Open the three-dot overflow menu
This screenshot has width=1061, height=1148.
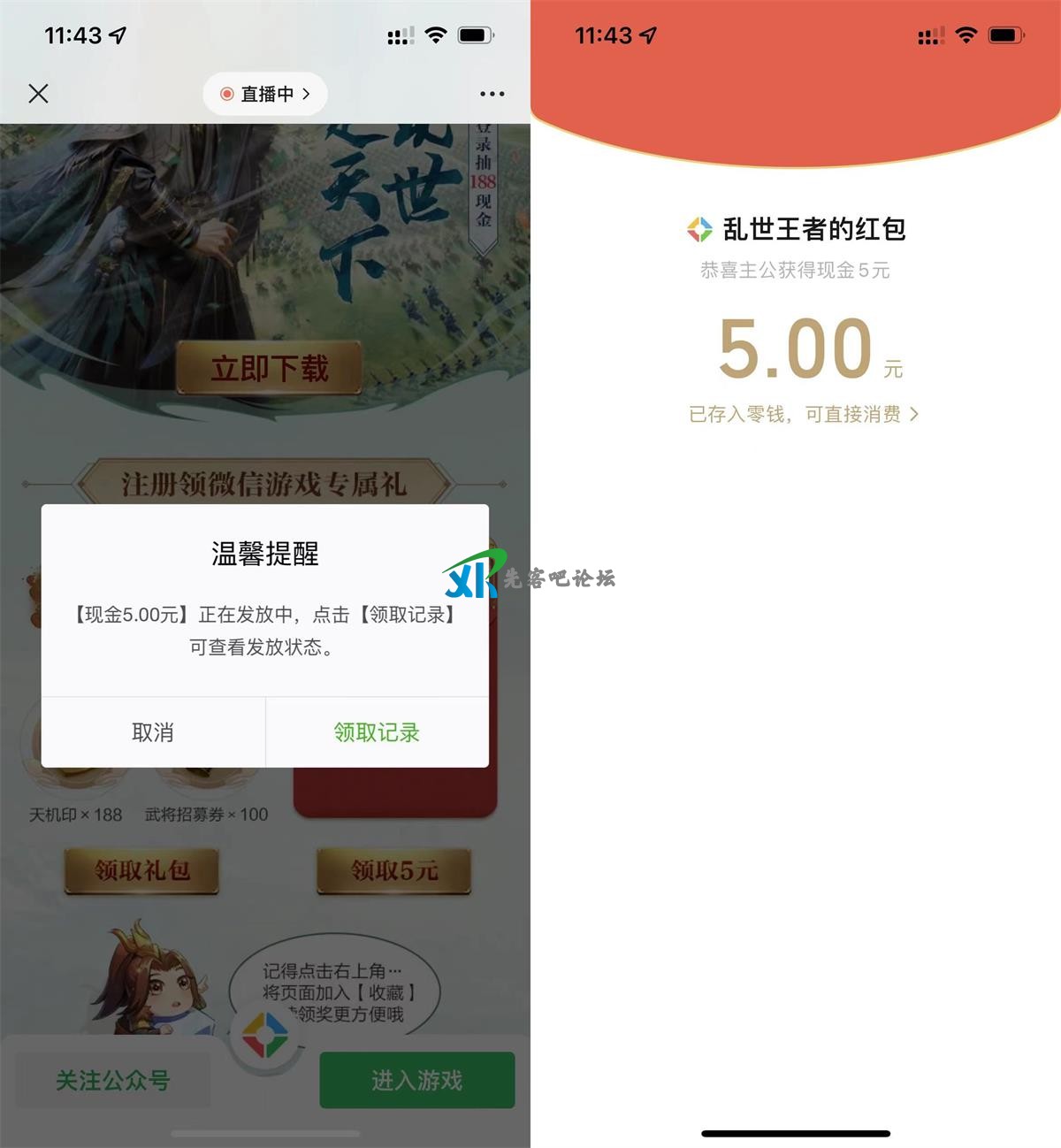point(492,94)
